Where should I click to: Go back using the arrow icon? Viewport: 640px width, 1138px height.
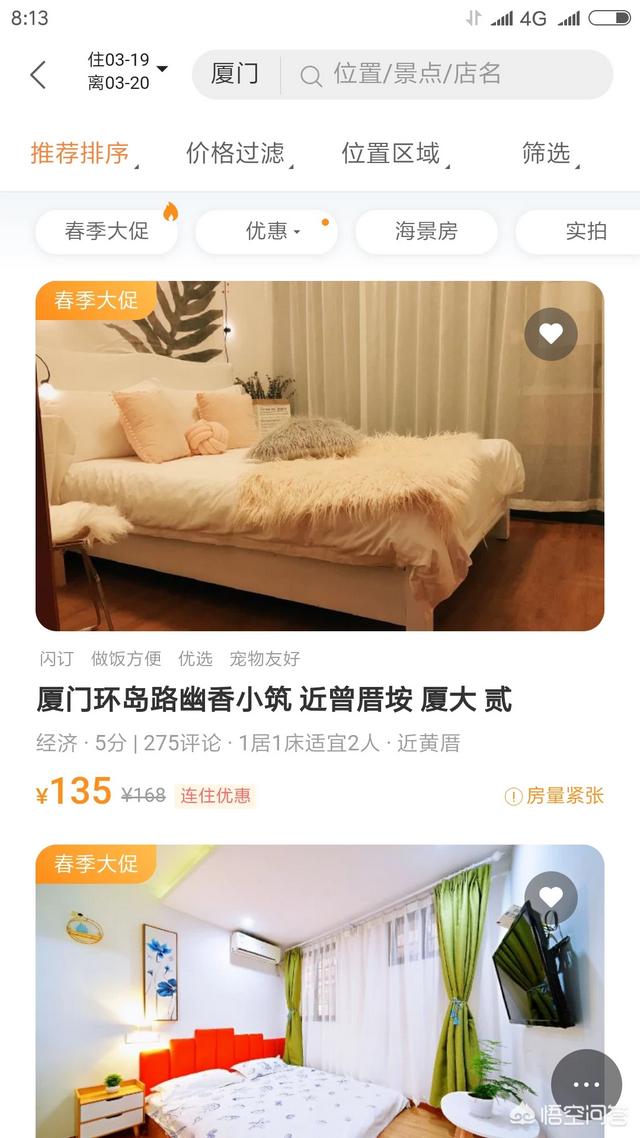(x=38, y=75)
